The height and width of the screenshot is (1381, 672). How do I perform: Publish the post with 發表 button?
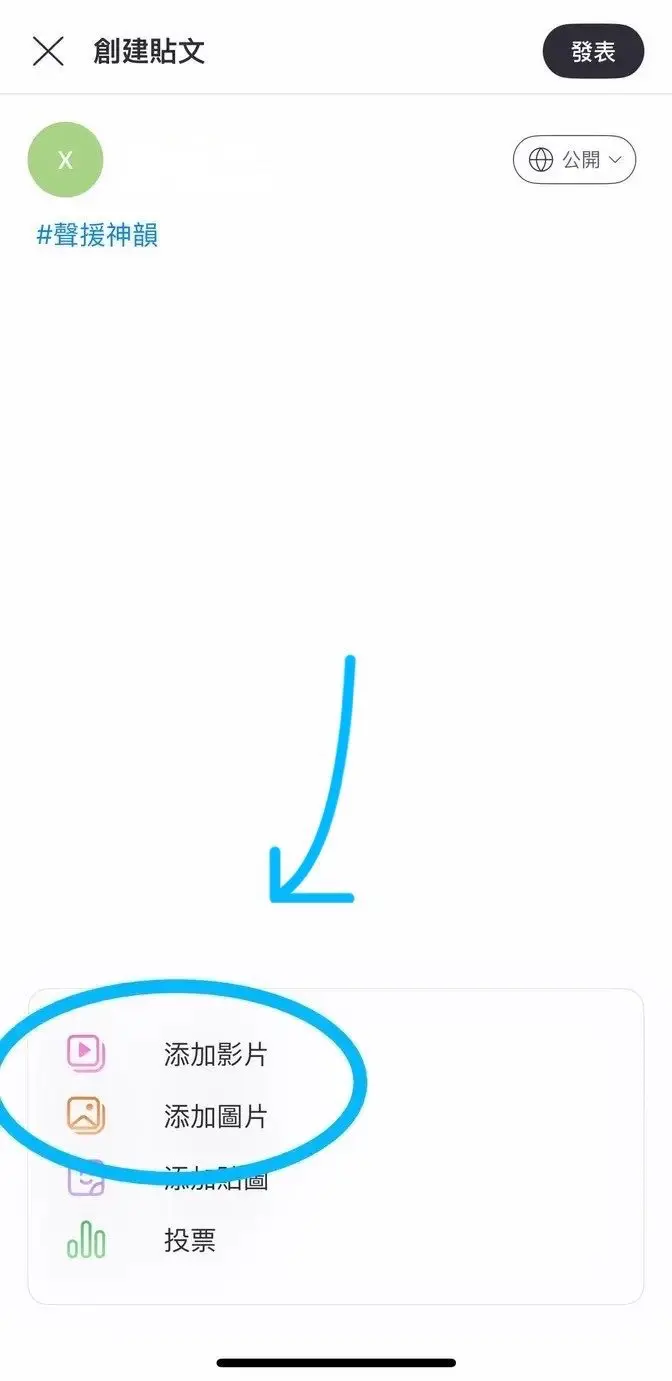click(593, 52)
